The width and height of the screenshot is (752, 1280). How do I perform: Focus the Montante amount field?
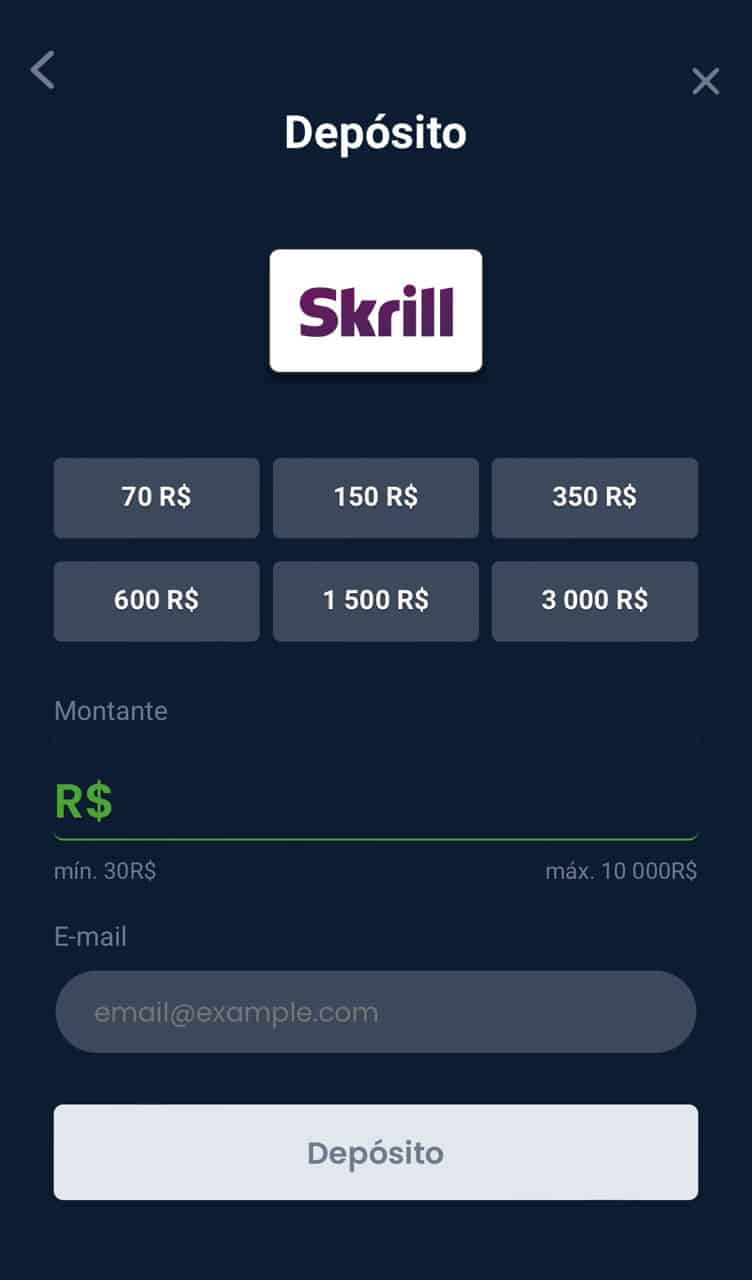(x=400, y=802)
